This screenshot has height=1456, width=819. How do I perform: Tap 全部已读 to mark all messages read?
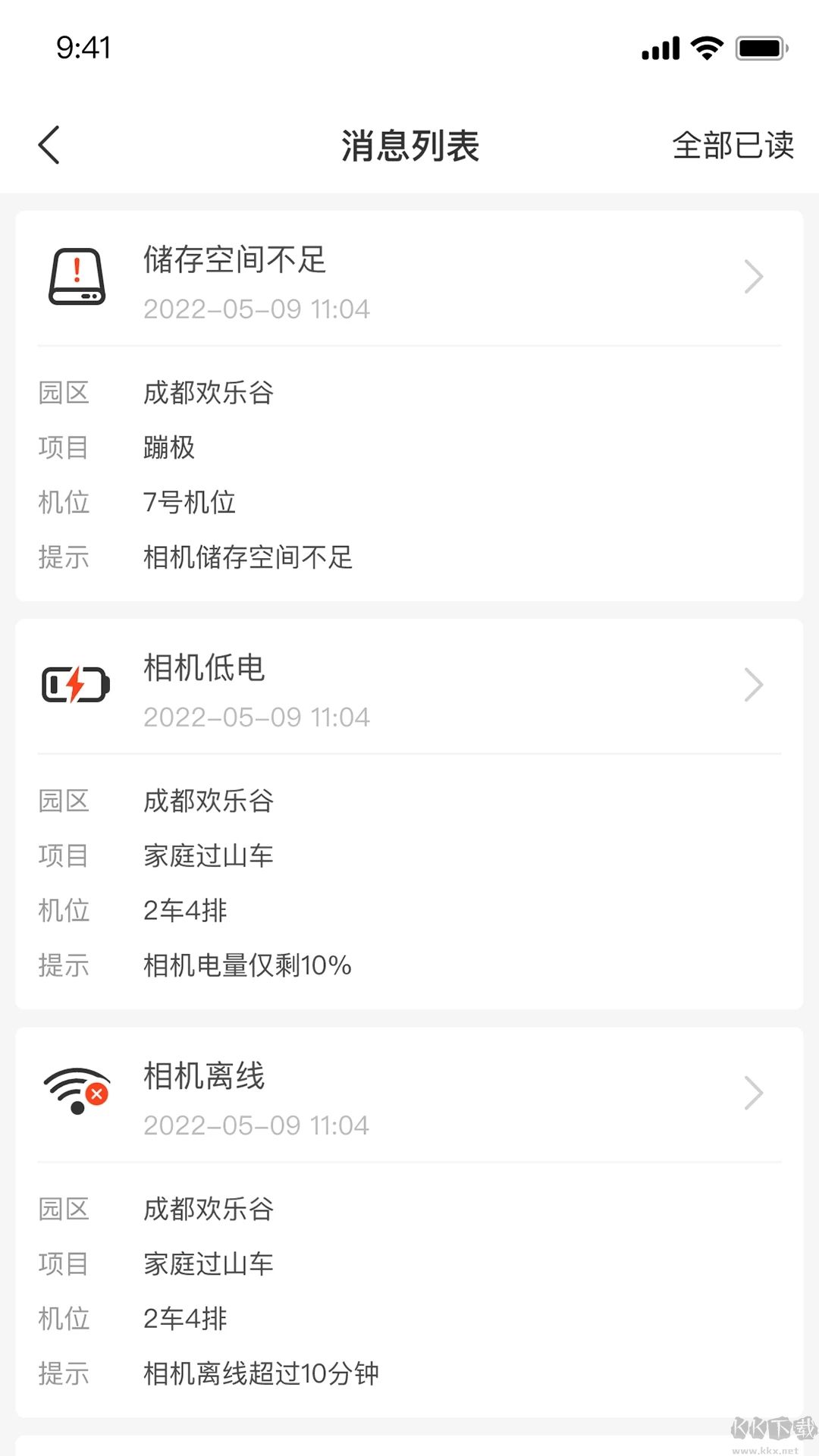click(733, 146)
